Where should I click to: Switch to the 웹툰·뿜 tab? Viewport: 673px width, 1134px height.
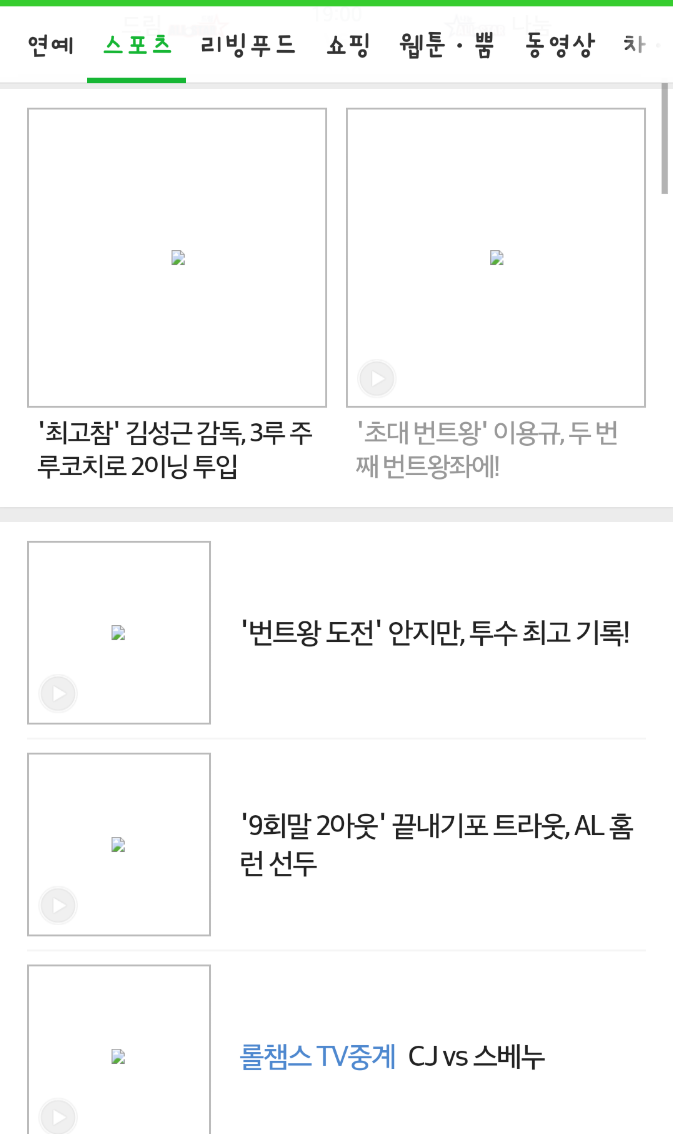(447, 45)
